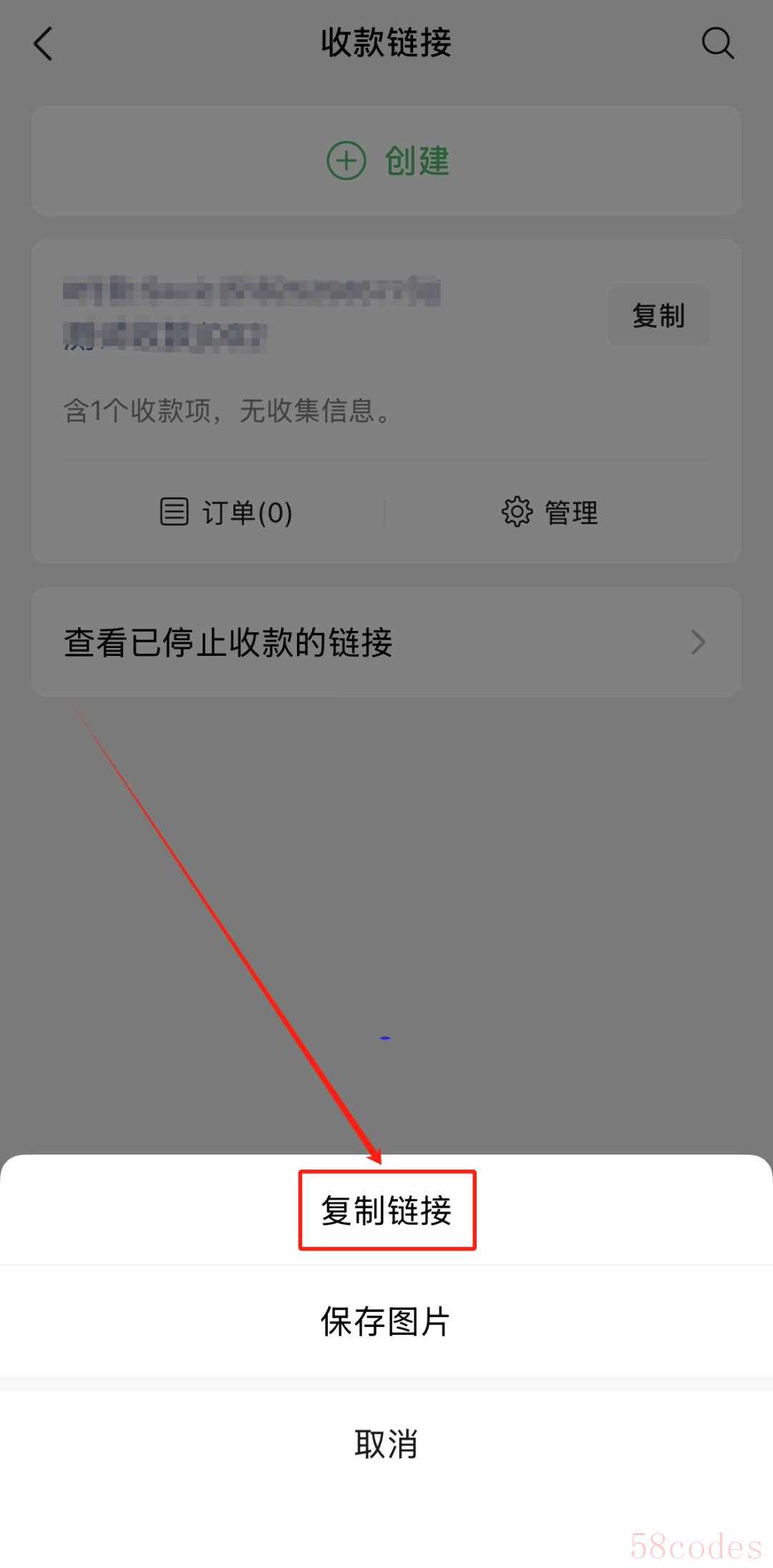Open the search icon
773x1568 pixels.
coord(717,44)
